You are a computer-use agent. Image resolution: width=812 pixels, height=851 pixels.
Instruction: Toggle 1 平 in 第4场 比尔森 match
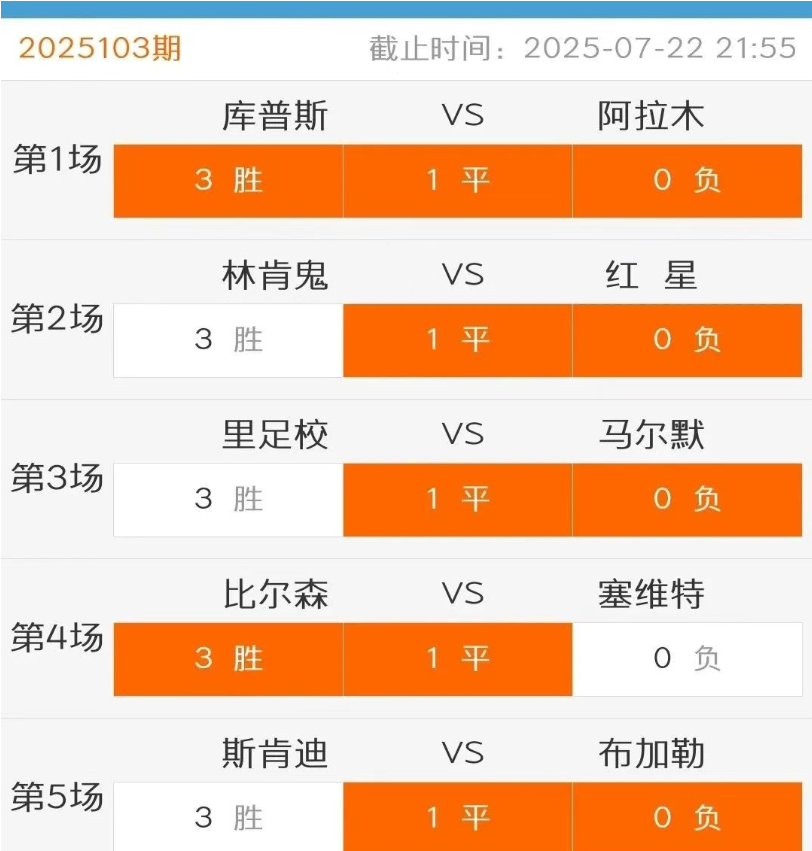click(x=457, y=659)
